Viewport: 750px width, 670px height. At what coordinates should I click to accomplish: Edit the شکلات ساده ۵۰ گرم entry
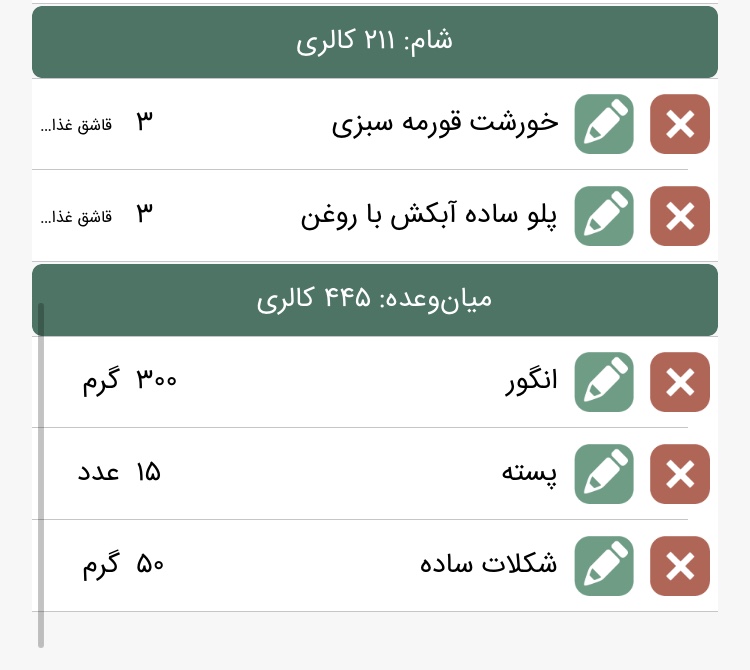(x=604, y=566)
